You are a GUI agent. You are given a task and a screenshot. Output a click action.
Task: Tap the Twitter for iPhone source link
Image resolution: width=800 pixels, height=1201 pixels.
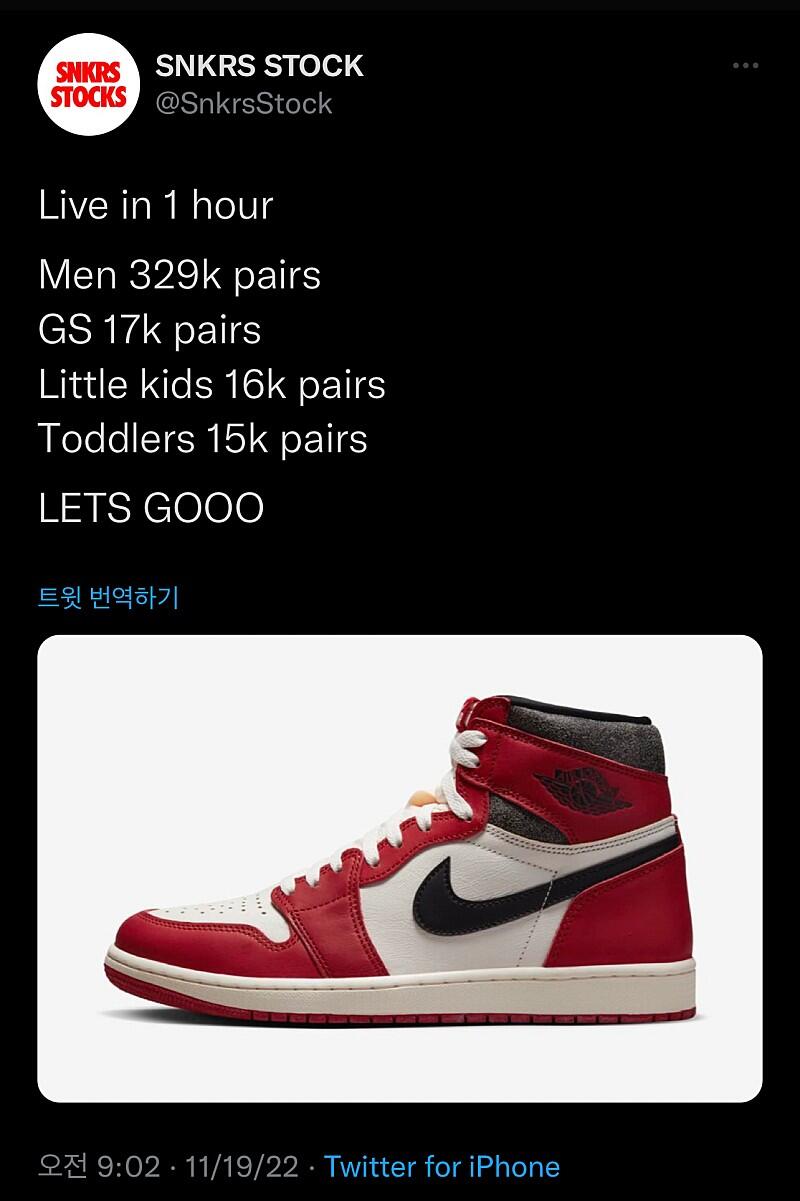442,1166
